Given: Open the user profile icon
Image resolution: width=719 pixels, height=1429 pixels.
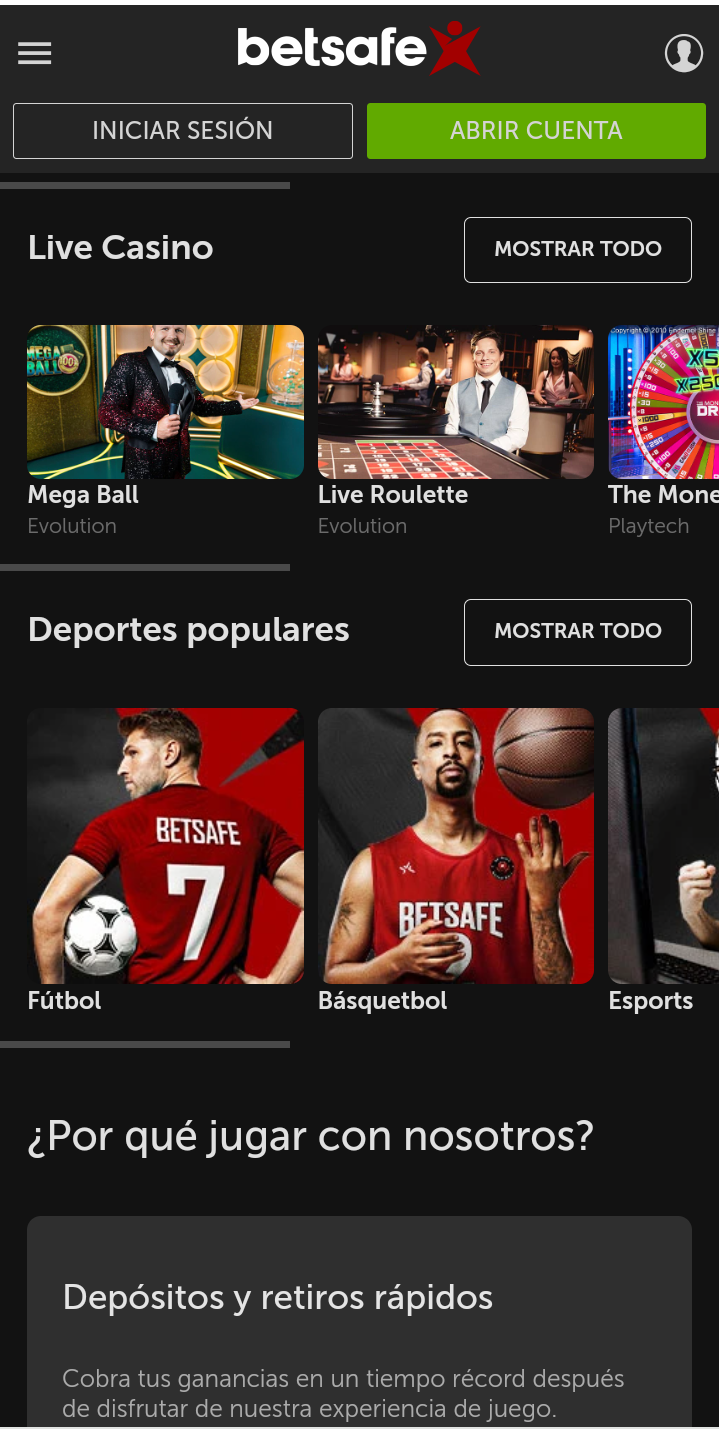Looking at the screenshot, I should pyautogui.click(x=684, y=53).
